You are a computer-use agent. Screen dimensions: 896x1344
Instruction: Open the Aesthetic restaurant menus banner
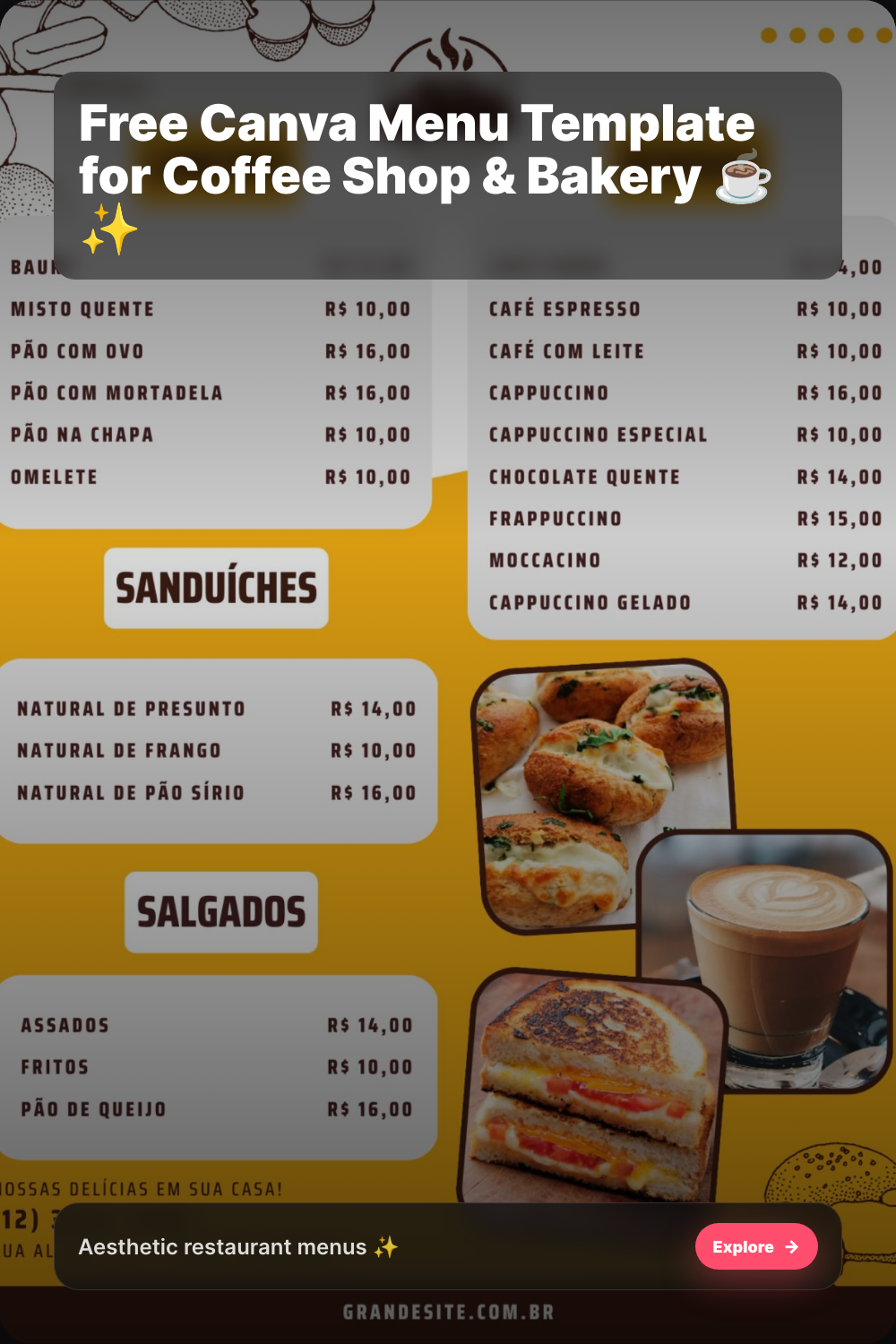[358, 1246]
